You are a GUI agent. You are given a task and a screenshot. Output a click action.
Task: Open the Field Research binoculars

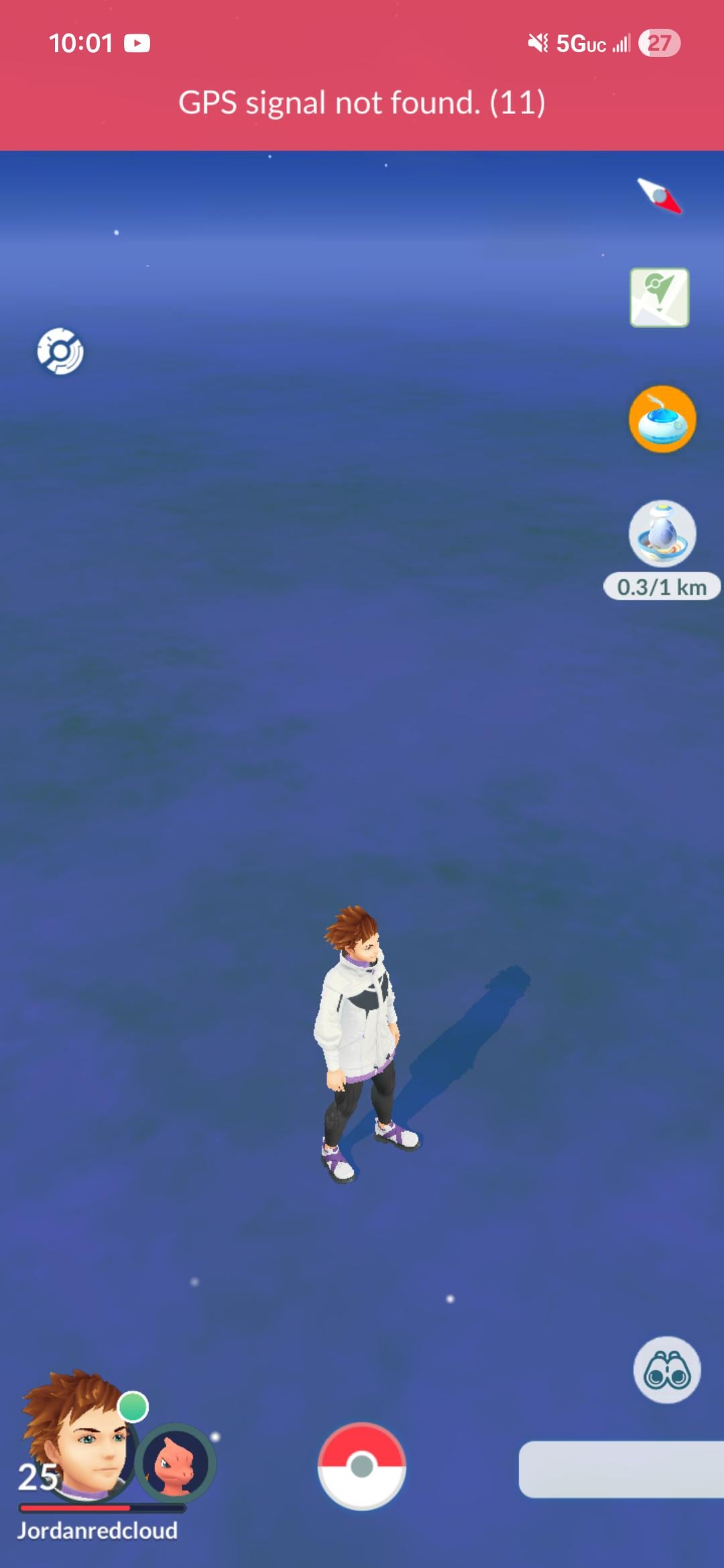667,1370
